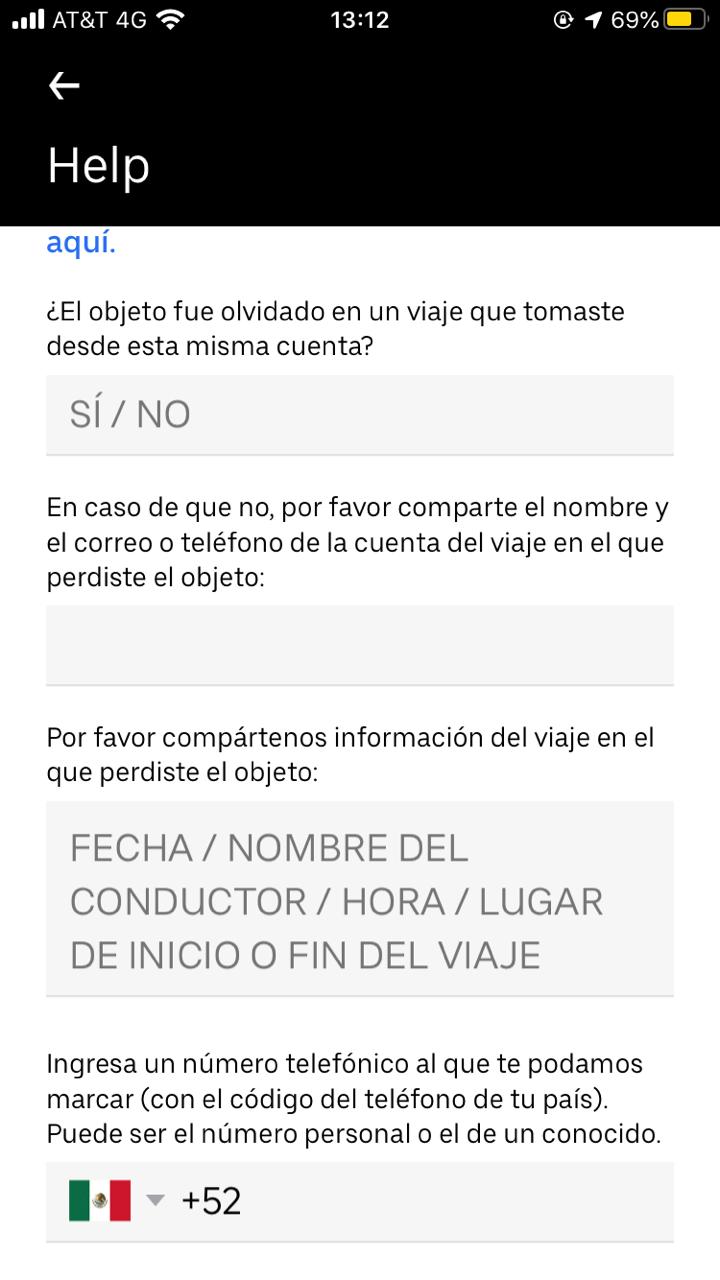Open the Mexico flag country code picker
This screenshot has width=720, height=1280.
point(115,1200)
